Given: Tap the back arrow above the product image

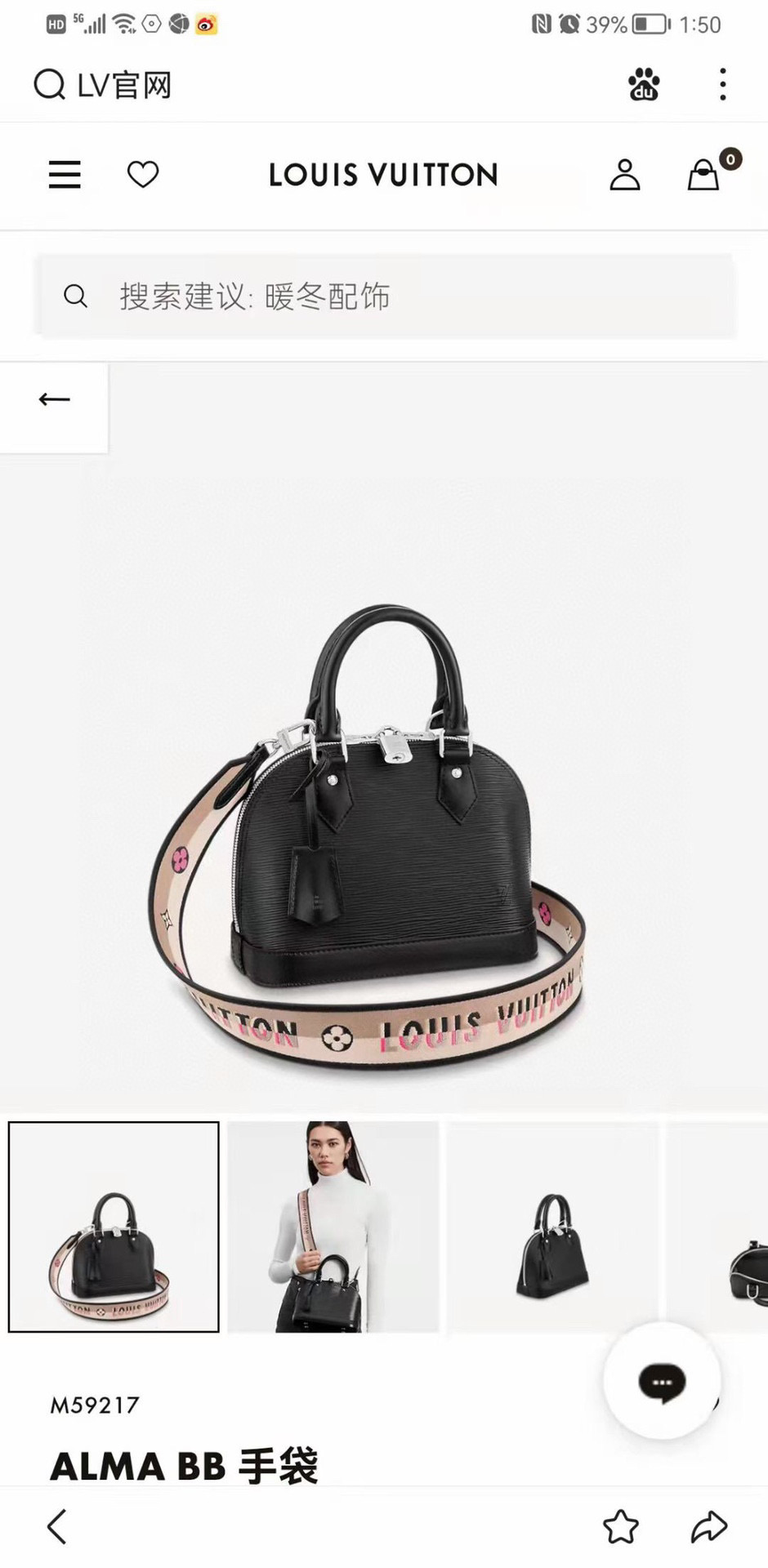Looking at the screenshot, I should [x=54, y=399].
